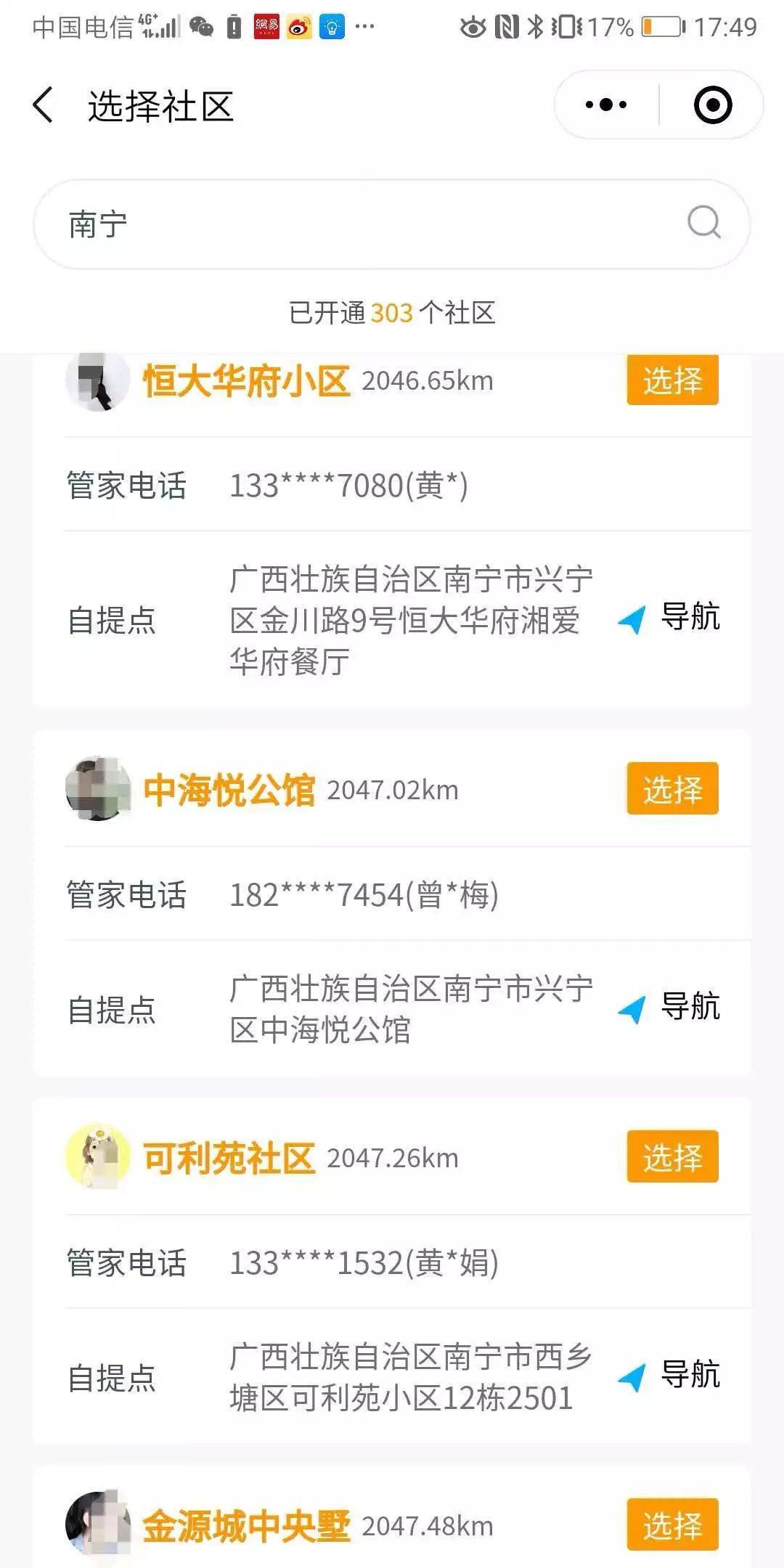Navigate to 恒大华府小区 pickup point
This screenshot has height=1568, width=784.
[669, 618]
